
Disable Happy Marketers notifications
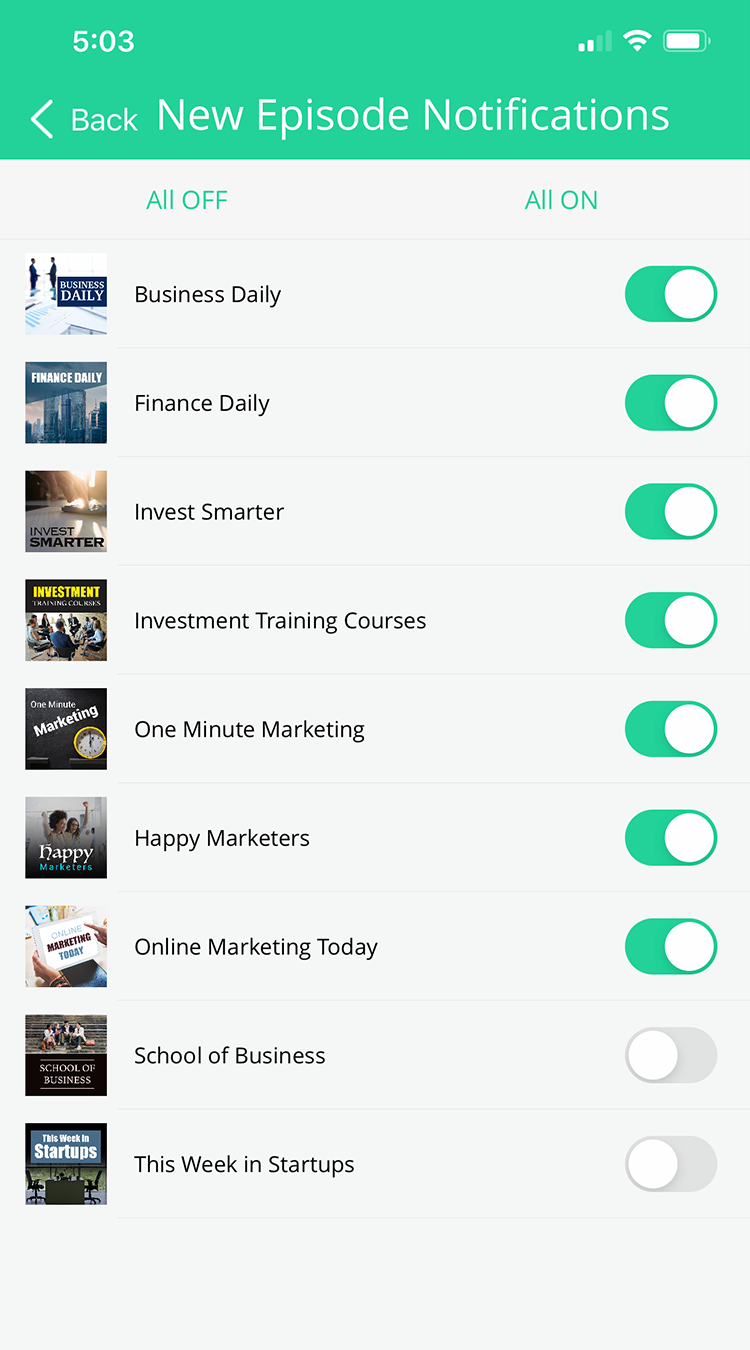671,838
